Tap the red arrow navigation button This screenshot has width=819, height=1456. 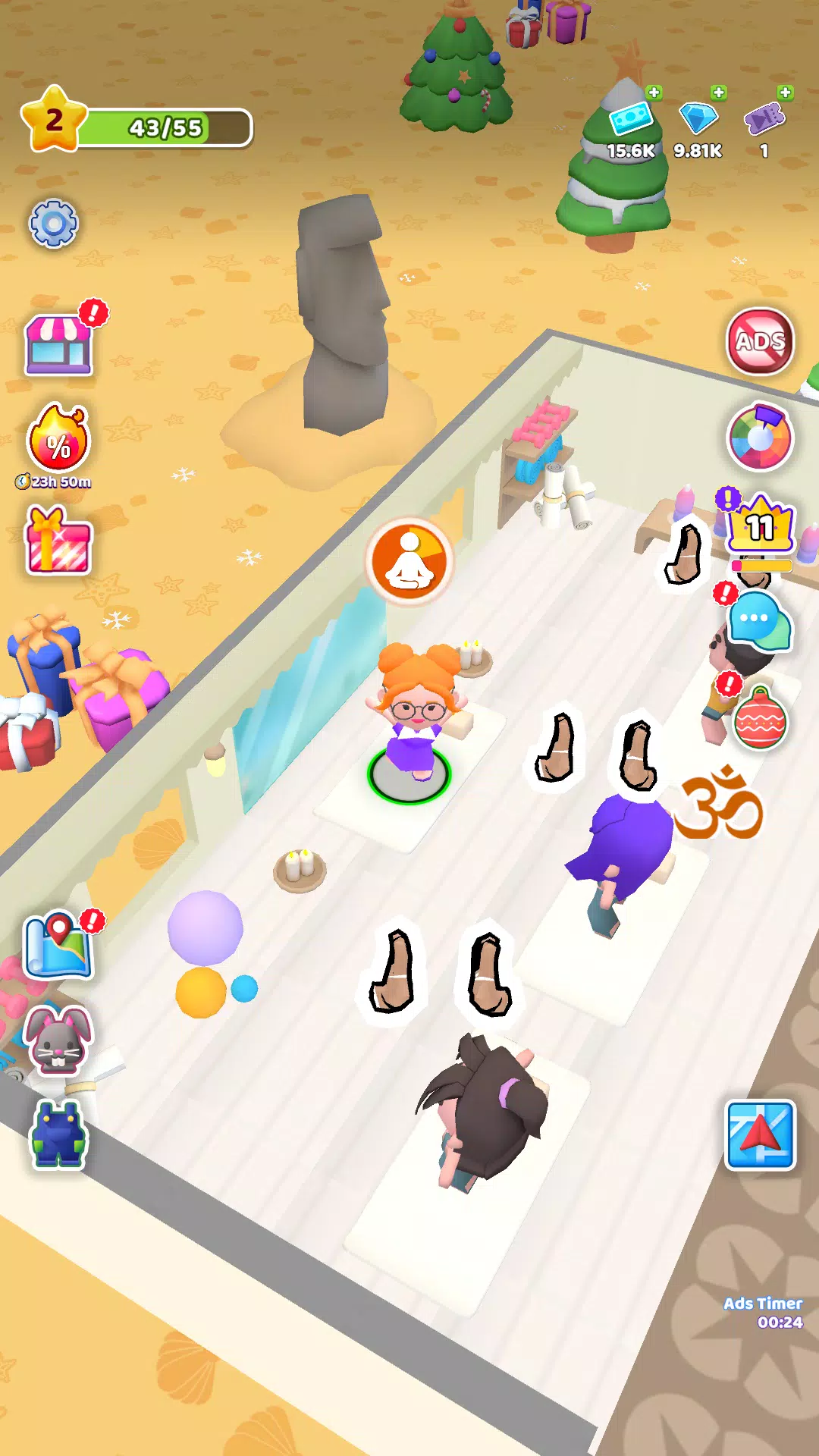click(761, 1135)
